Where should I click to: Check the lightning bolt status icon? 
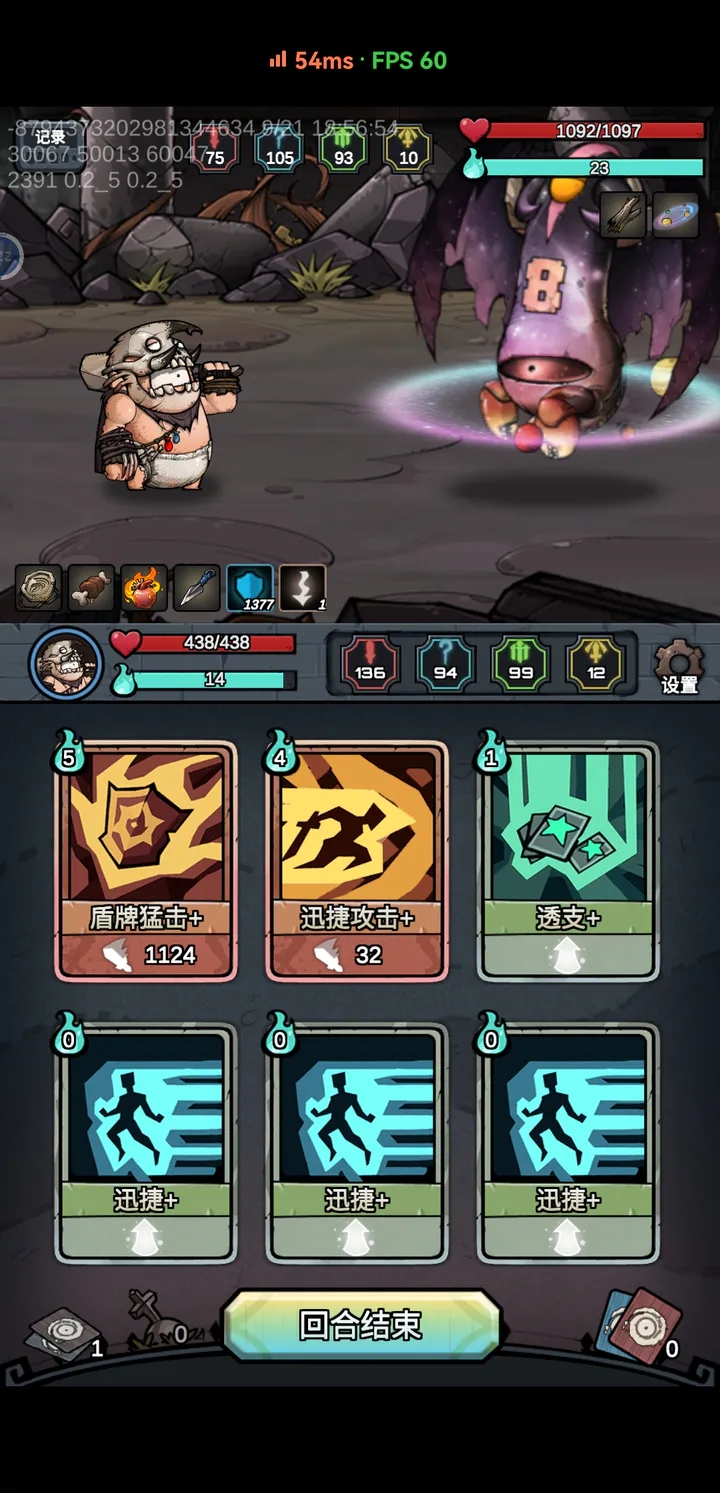(x=302, y=589)
